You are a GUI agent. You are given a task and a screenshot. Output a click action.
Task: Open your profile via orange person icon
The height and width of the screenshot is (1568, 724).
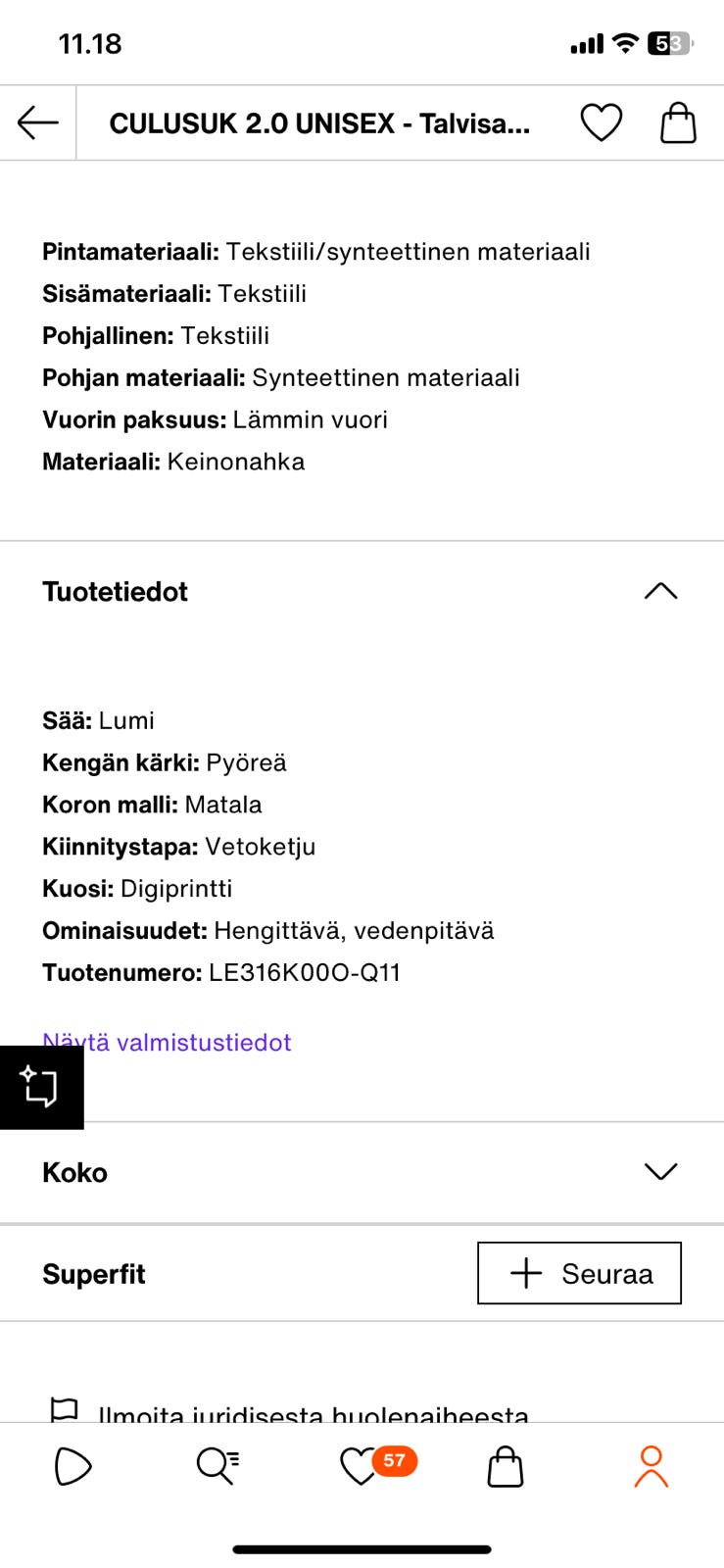(x=649, y=1467)
